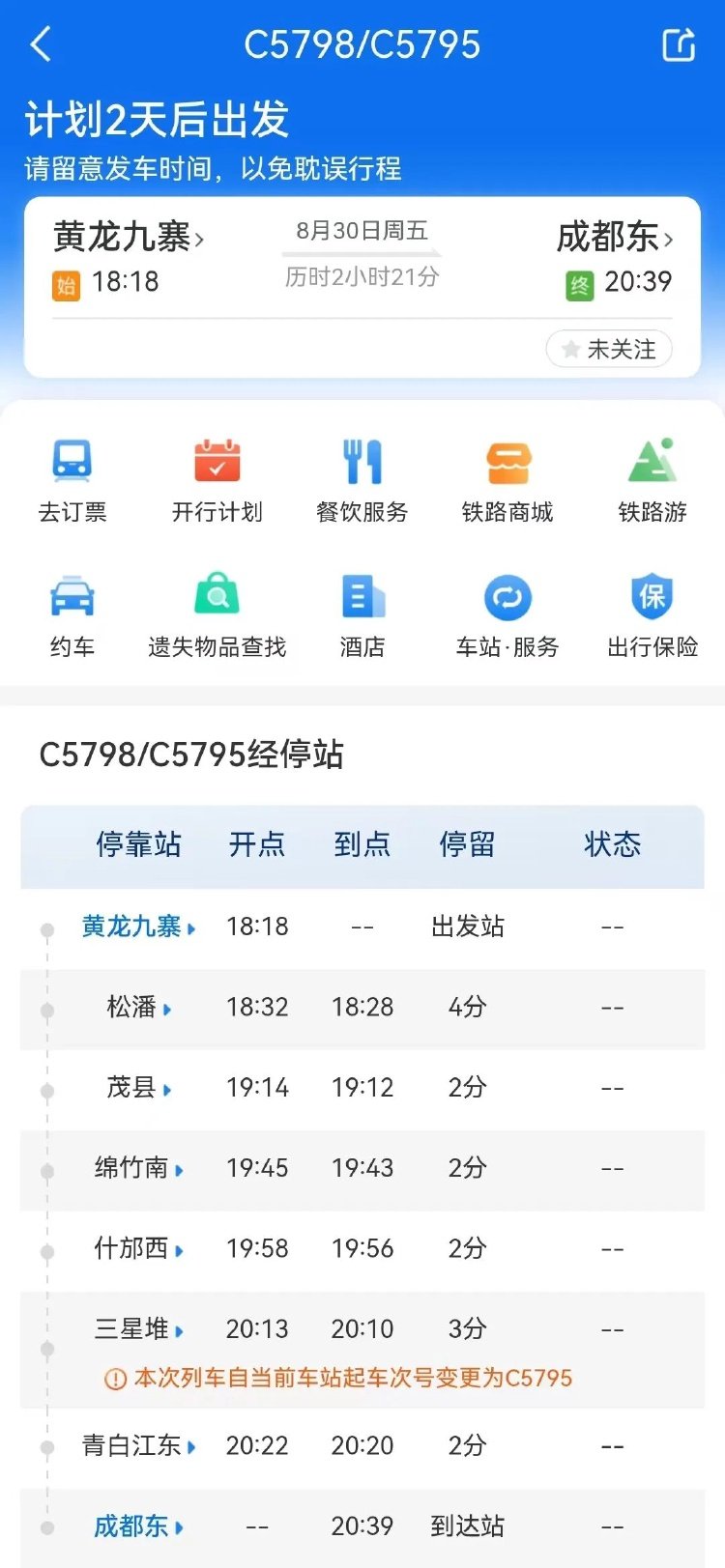Open 去订票 to book tickets
The width and height of the screenshot is (725, 1568).
pos(72,480)
